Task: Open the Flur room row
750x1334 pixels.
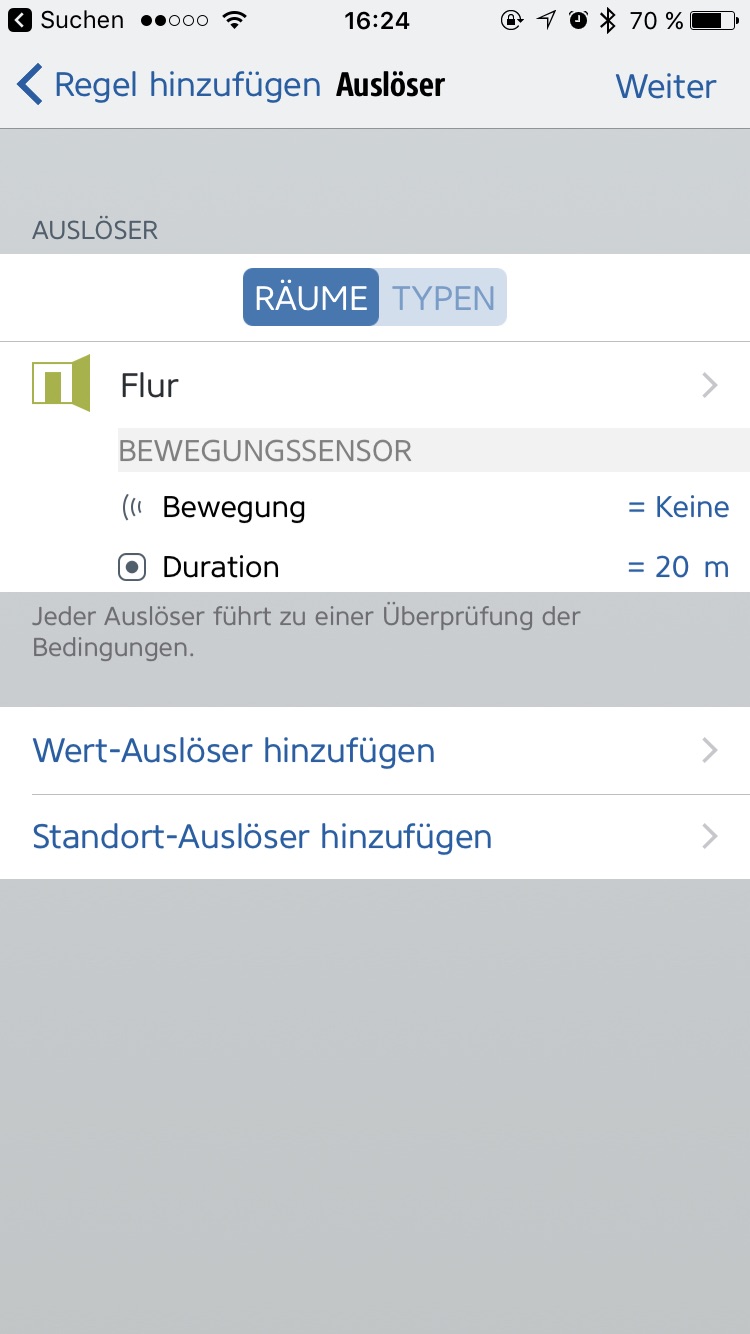Action: pos(375,386)
